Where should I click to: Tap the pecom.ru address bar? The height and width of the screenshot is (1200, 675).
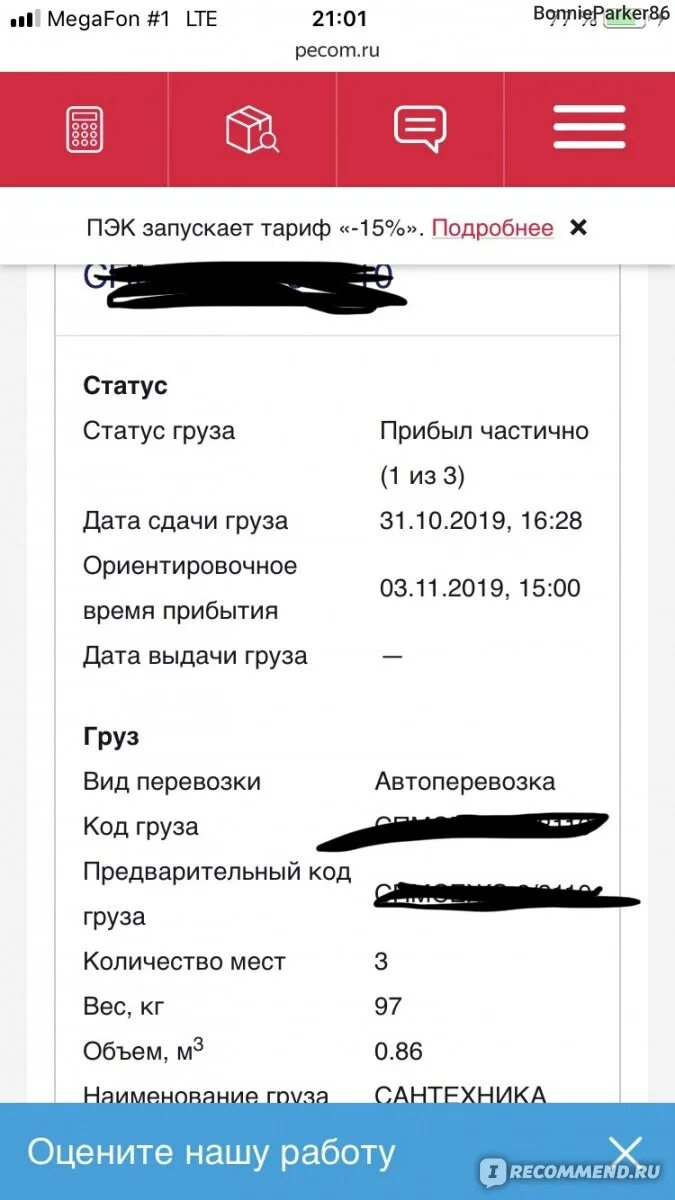click(337, 49)
